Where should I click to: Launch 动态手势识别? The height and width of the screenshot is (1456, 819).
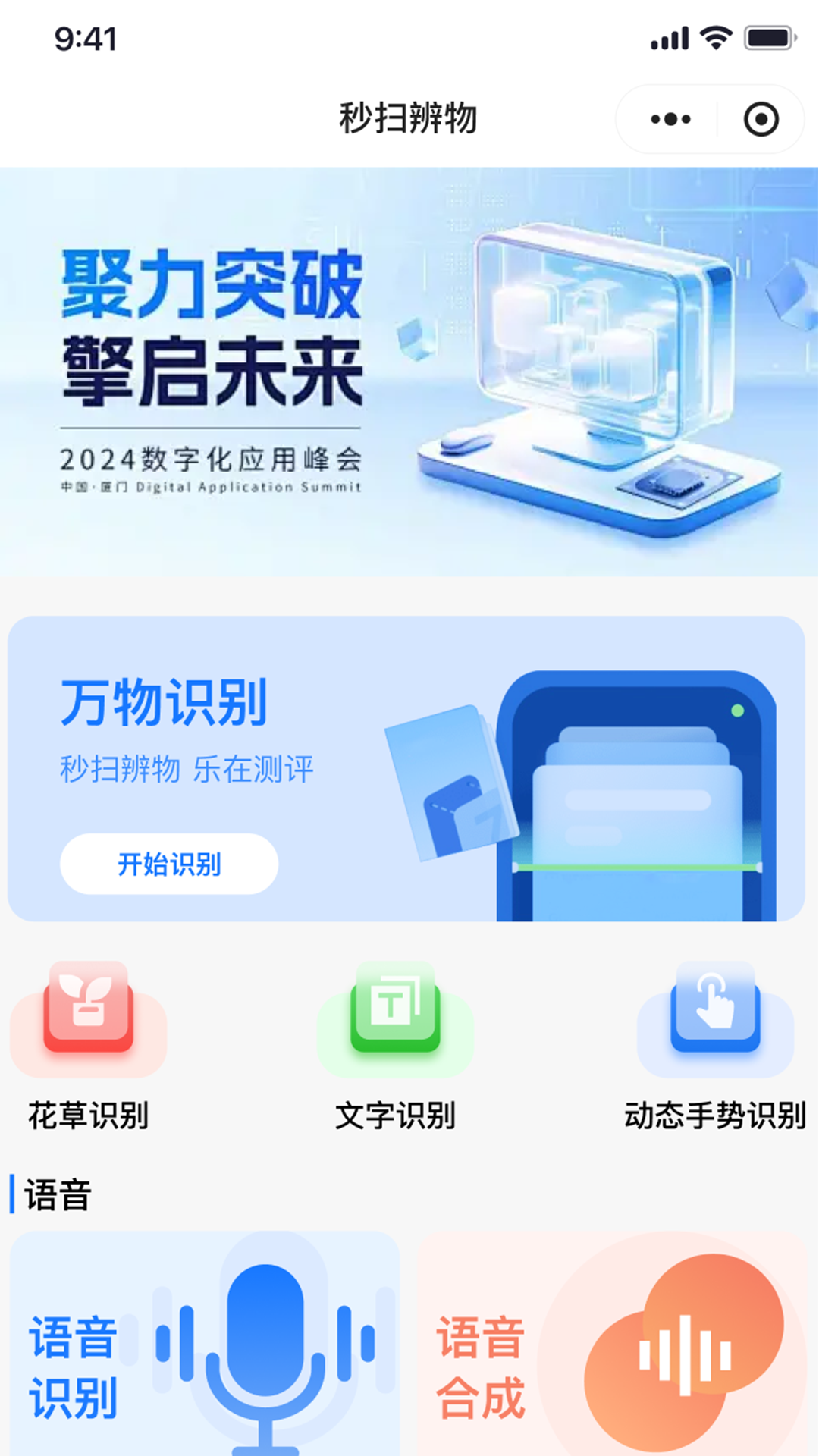(x=715, y=1046)
